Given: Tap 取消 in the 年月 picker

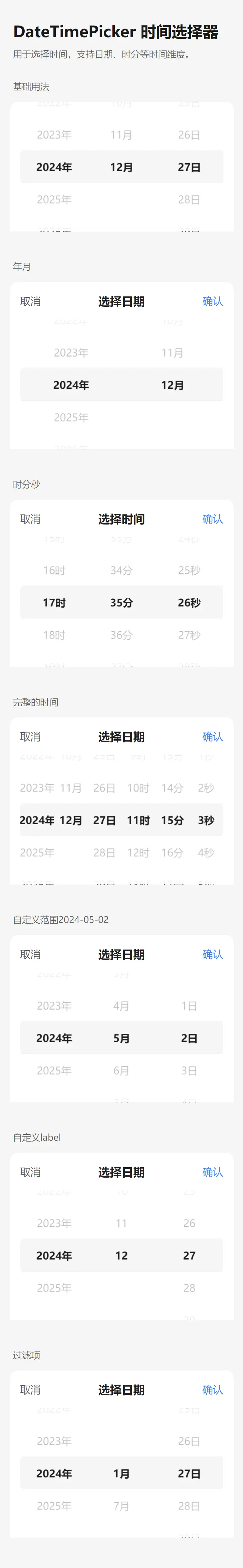Looking at the screenshot, I should pos(30,301).
